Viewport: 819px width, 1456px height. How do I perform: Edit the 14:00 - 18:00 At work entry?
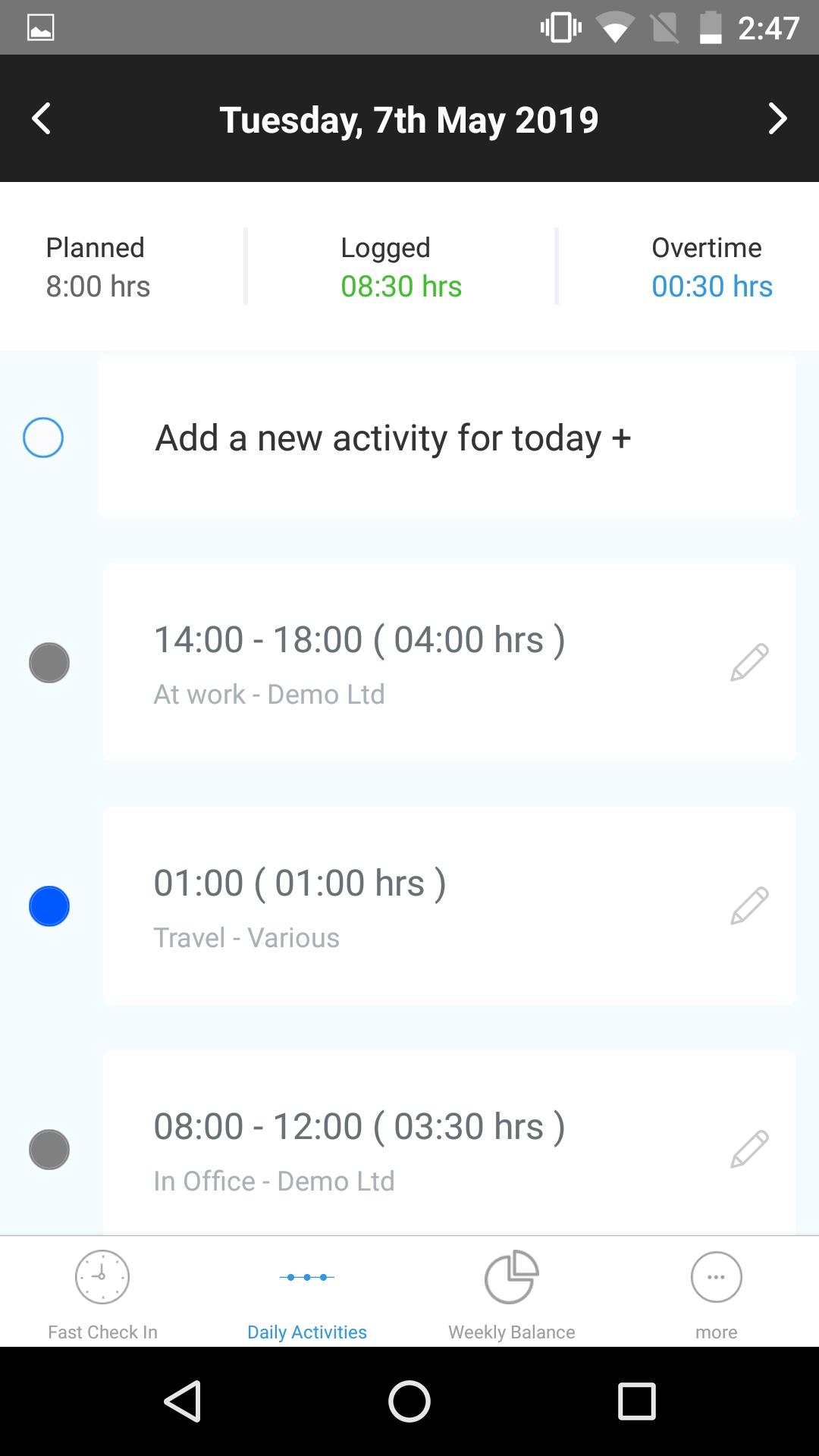pos(749,662)
